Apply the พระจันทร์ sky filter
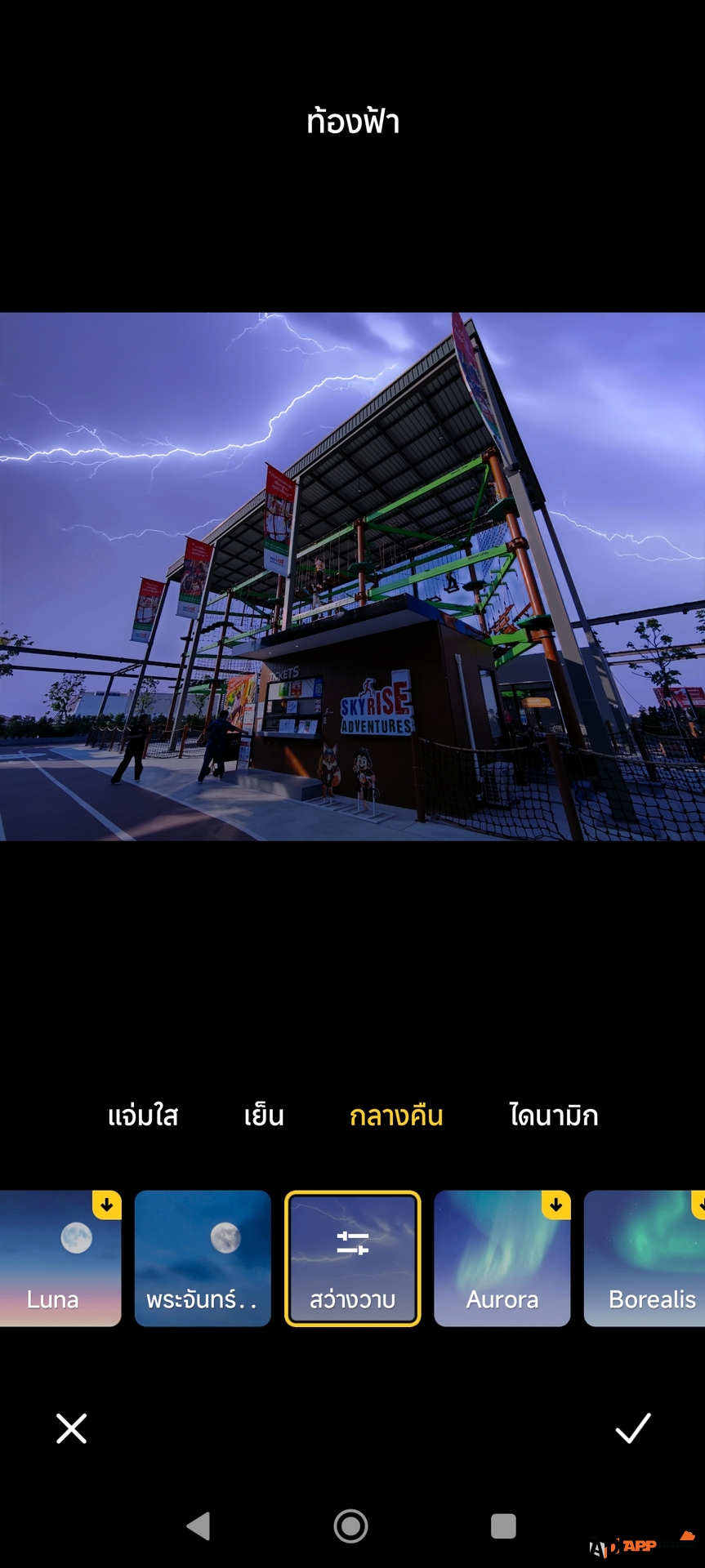The height and width of the screenshot is (1568, 705). 202,1258
